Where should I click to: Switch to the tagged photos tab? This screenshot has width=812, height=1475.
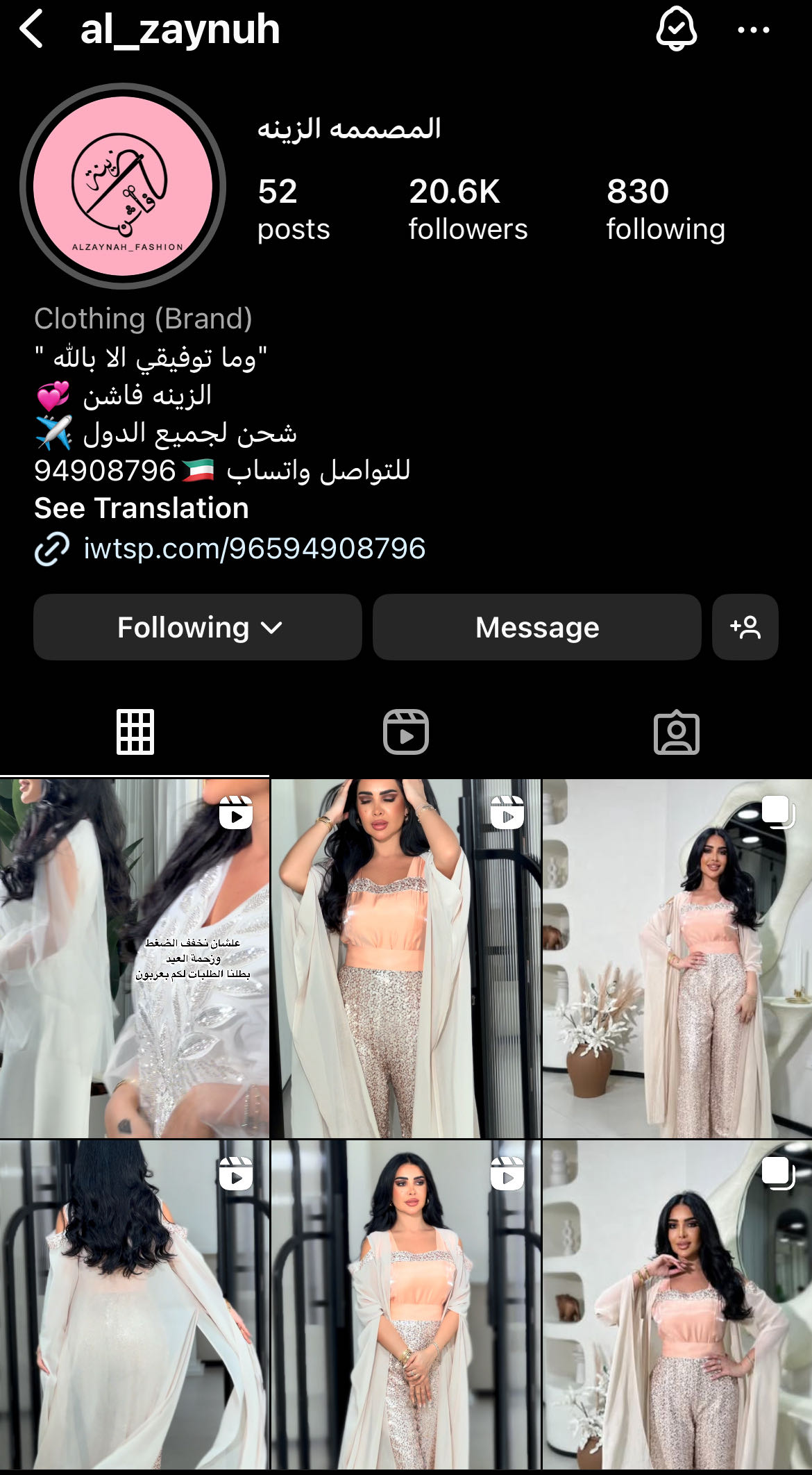tap(676, 732)
